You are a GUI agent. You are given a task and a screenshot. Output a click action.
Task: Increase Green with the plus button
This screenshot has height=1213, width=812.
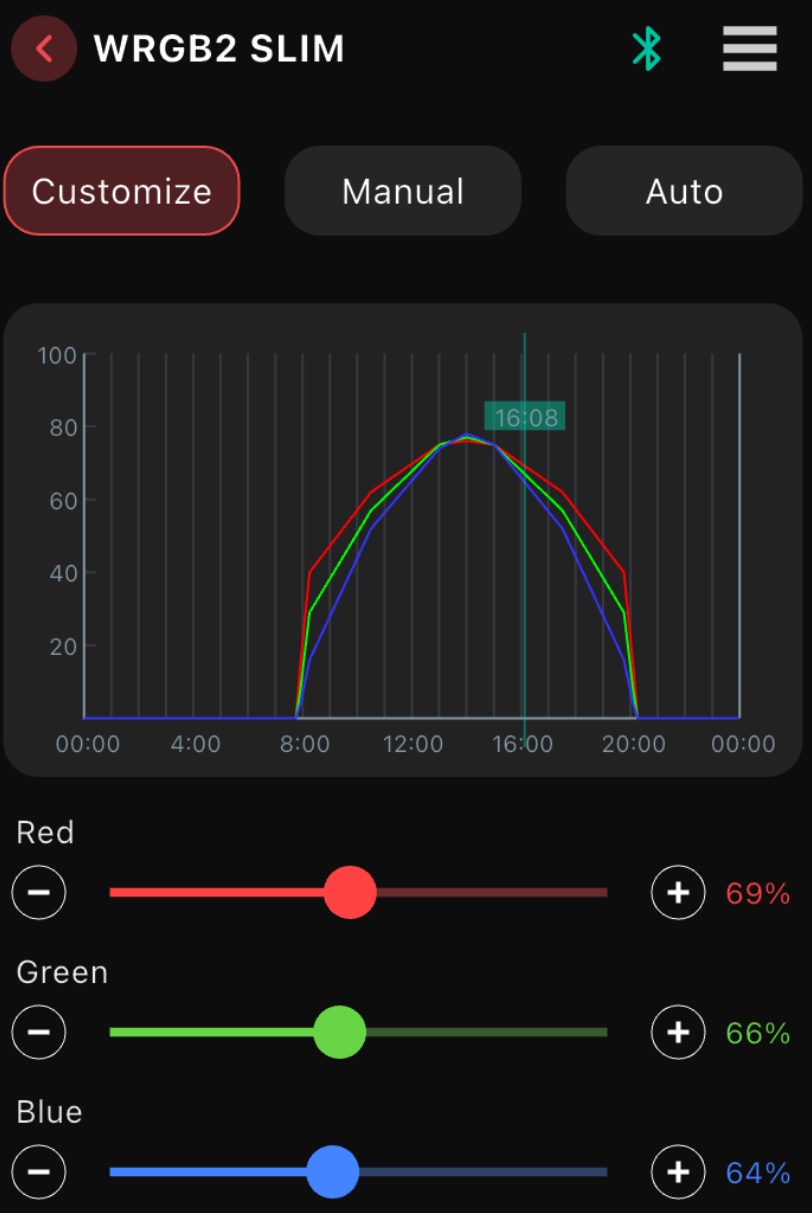click(x=679, y=1032)
